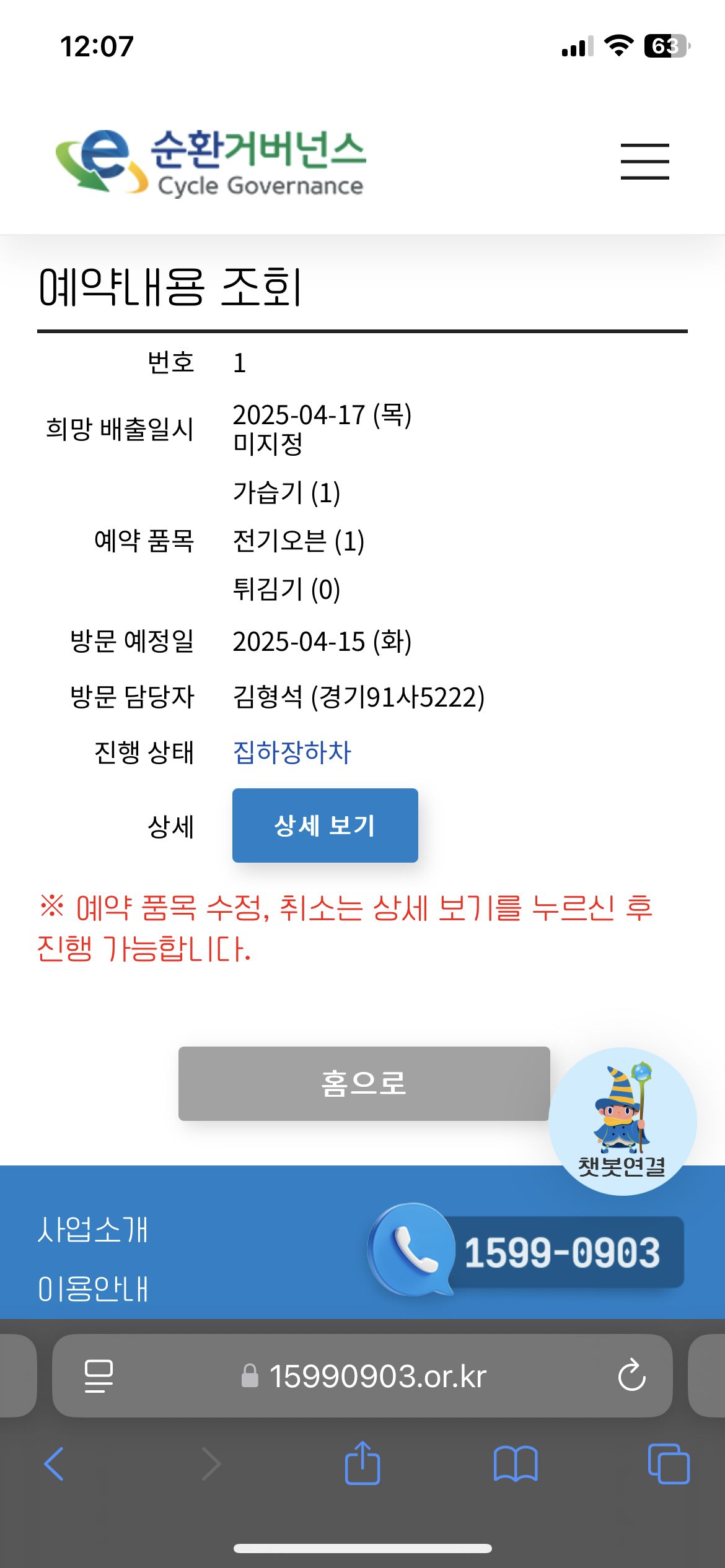Go back in Safari
The image size is (725, 1568).
tap(54, 1464)
